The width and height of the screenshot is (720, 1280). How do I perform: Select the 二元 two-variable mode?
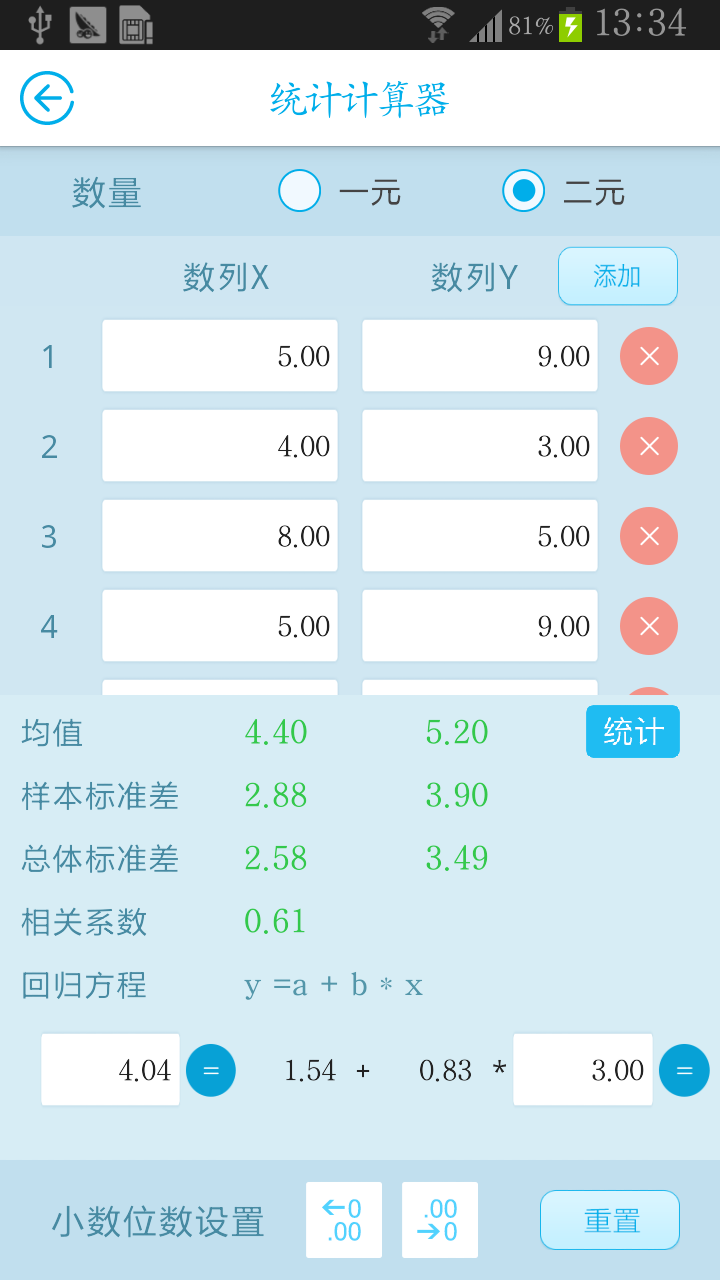click(523, 191)
